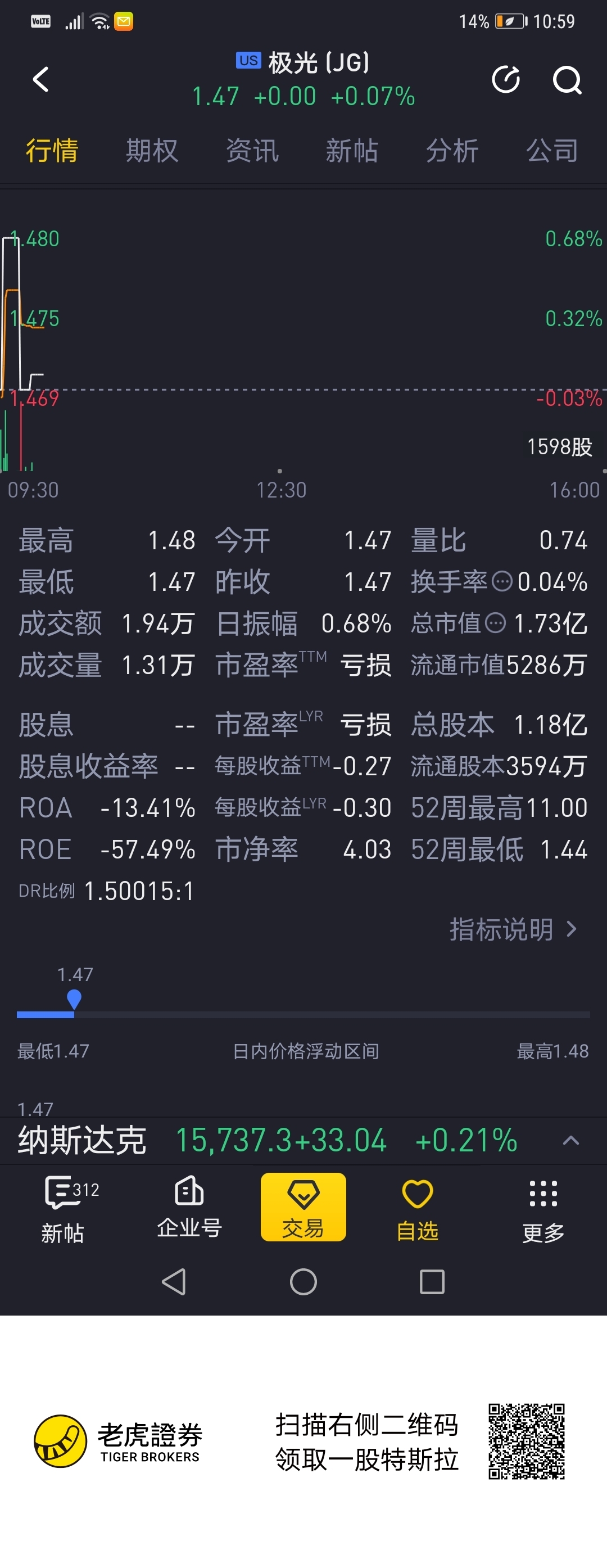607x1568 pixels.
Task: Switch to the 期权 tab
Action: (x=151, y=150)
